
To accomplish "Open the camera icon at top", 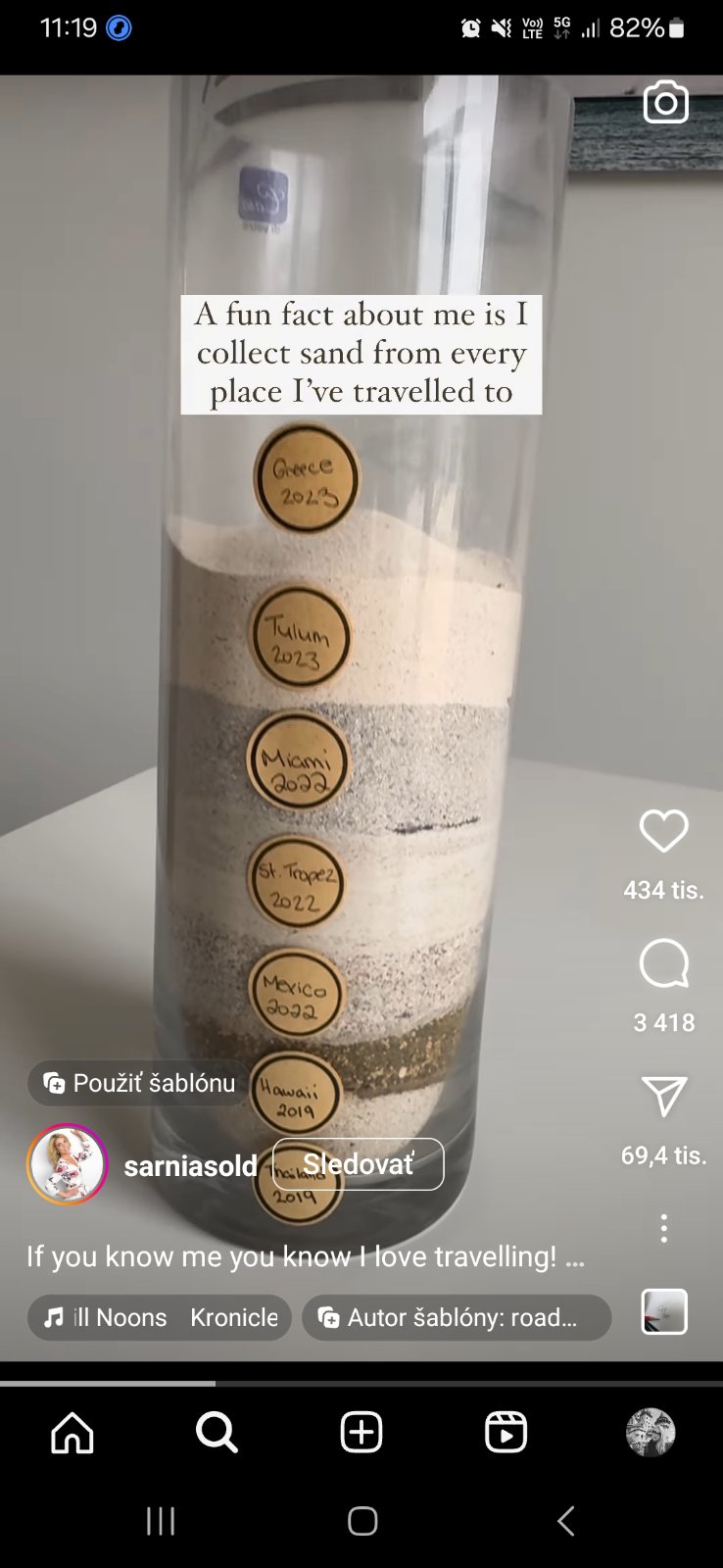I will [x=665, y=103].
